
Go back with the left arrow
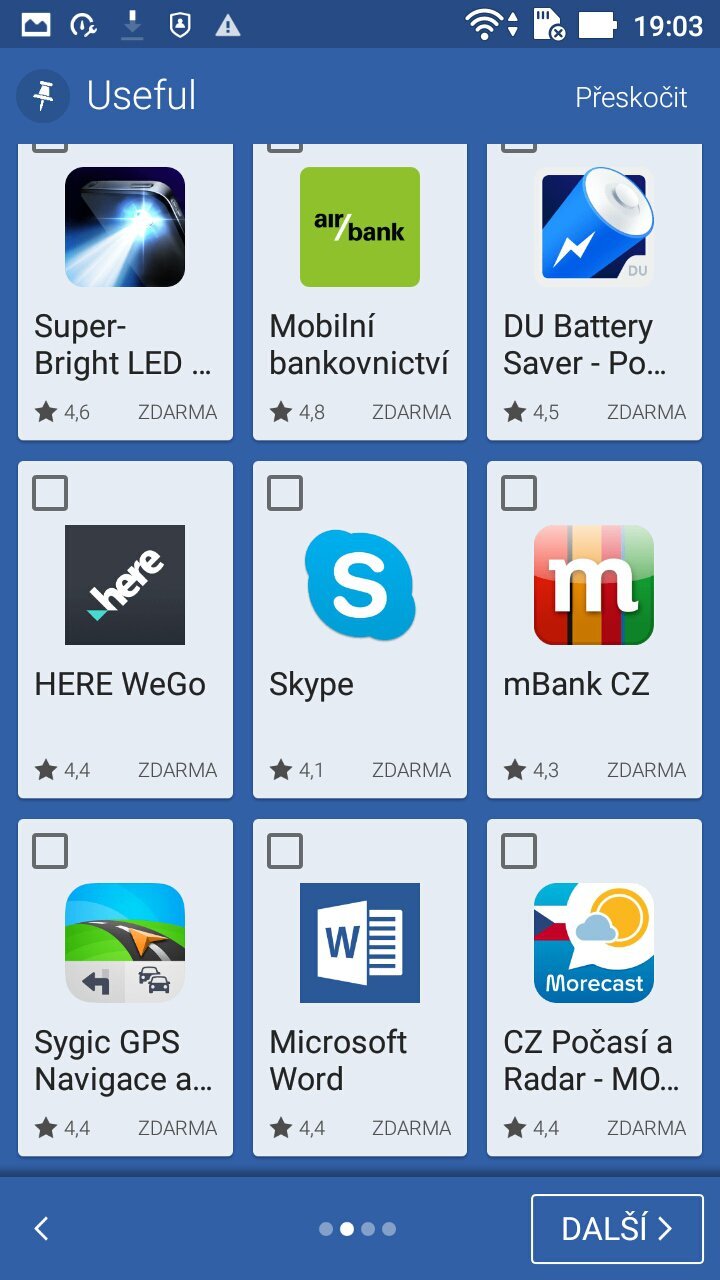(x=42, y=1229)
